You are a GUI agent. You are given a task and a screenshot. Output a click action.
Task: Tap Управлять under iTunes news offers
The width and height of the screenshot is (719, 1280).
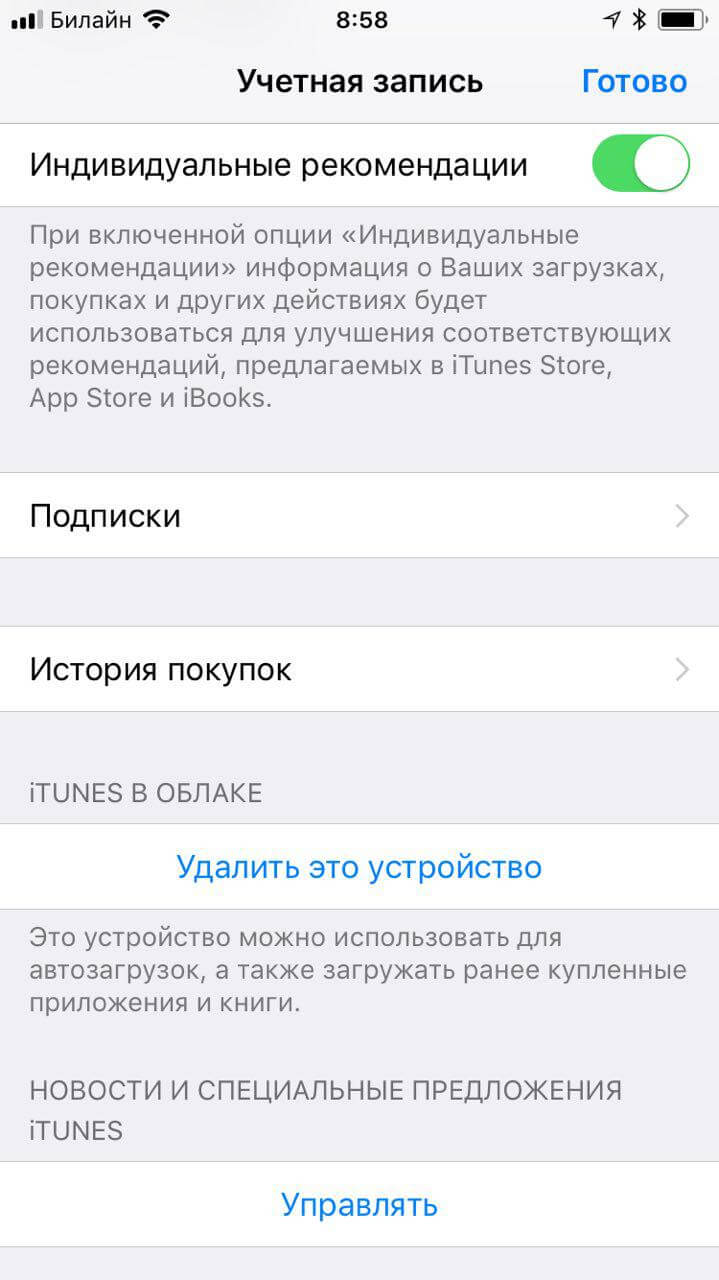tap(359, 1204)
